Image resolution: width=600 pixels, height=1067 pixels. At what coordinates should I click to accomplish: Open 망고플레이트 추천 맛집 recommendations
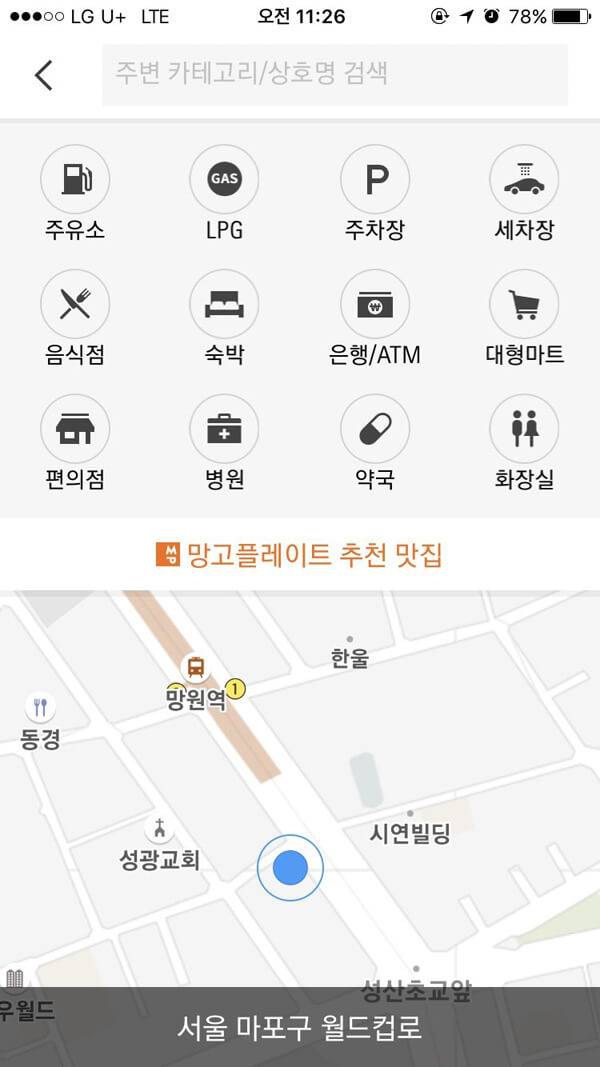coord(300,554)
